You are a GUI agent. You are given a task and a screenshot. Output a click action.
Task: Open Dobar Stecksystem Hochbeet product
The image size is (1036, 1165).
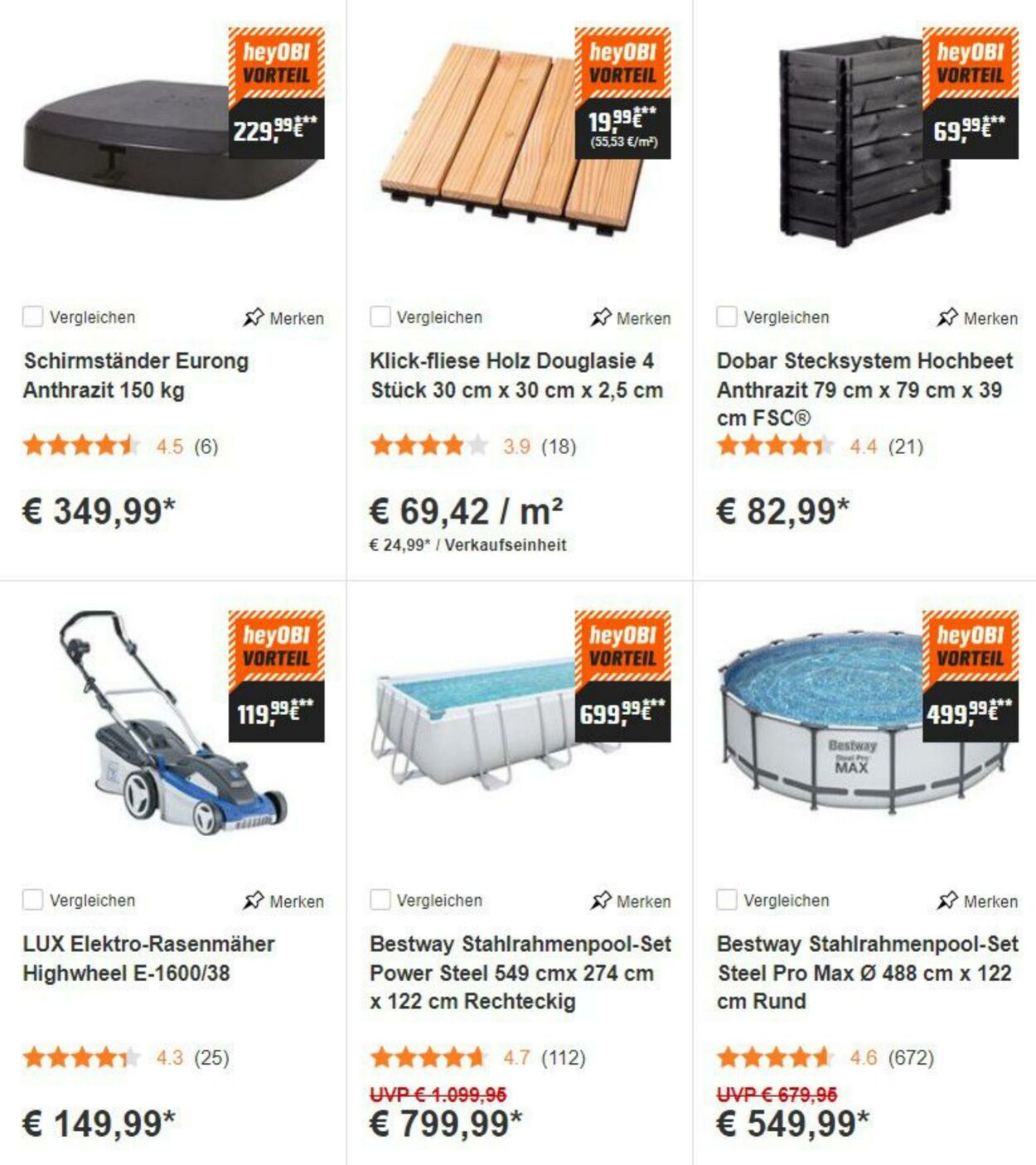click(x=864, y=389)
